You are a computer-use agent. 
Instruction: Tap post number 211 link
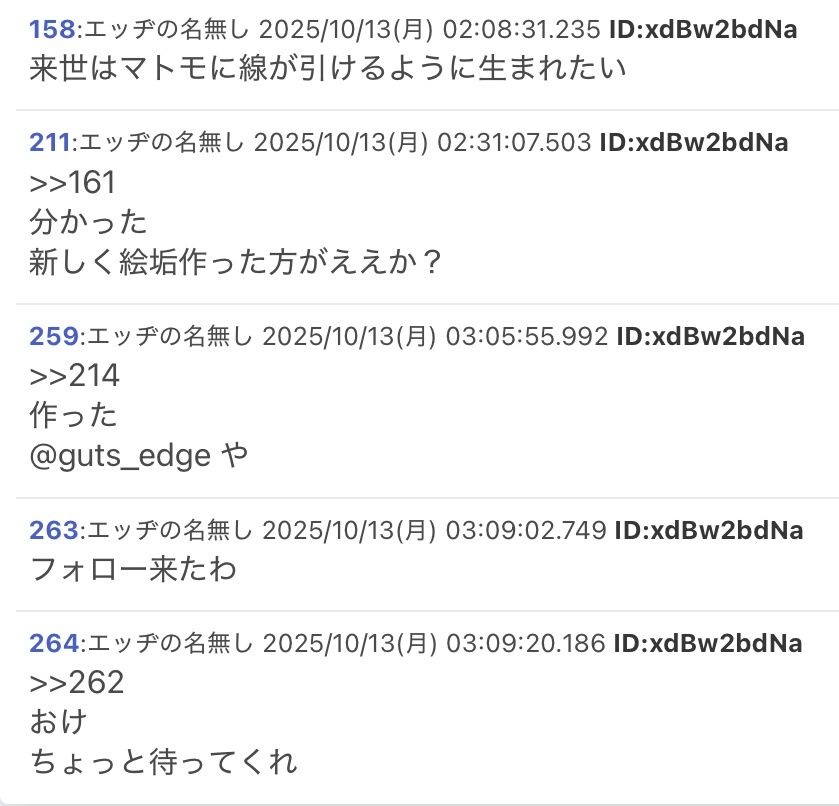(50, 143)
